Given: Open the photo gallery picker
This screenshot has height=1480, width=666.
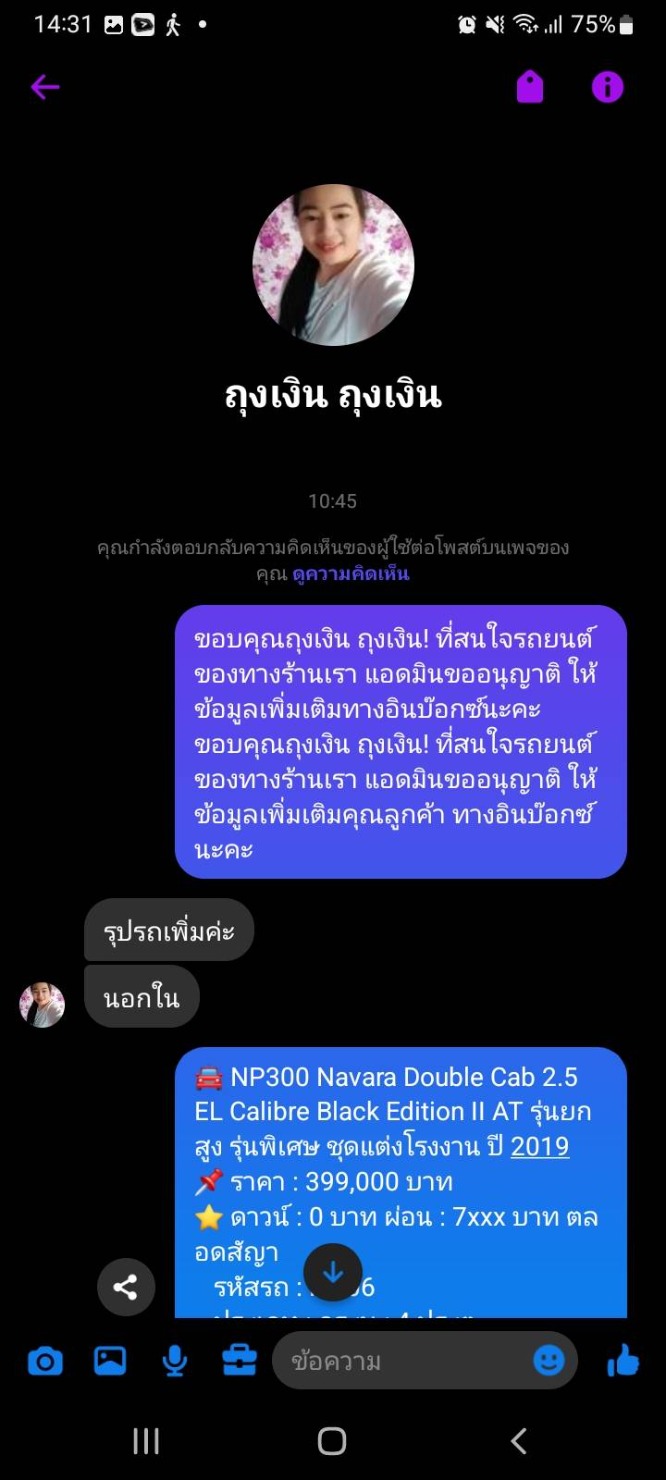Looking at the screenshot, I should click(x=110, y=1361).
